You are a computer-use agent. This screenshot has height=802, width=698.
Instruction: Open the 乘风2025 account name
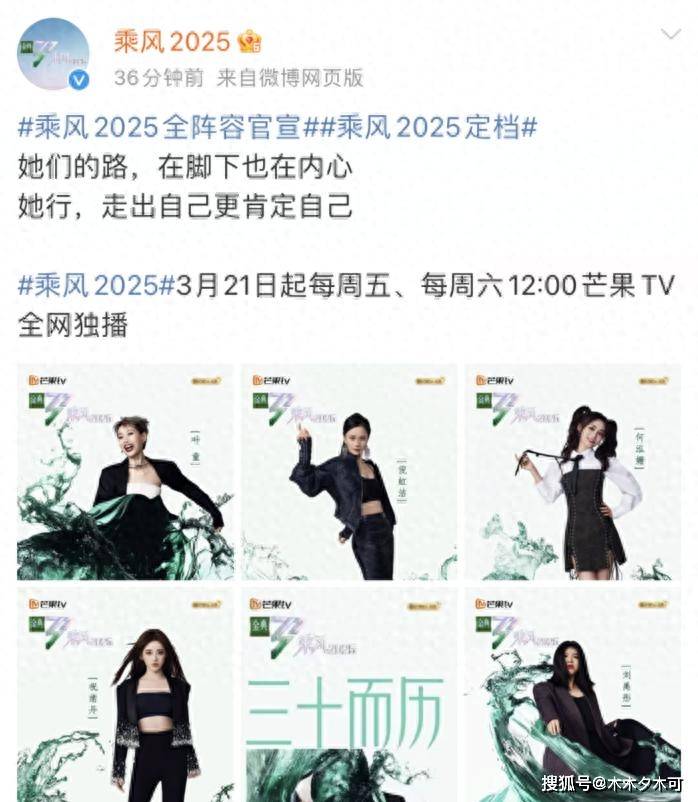click(172, 41)
